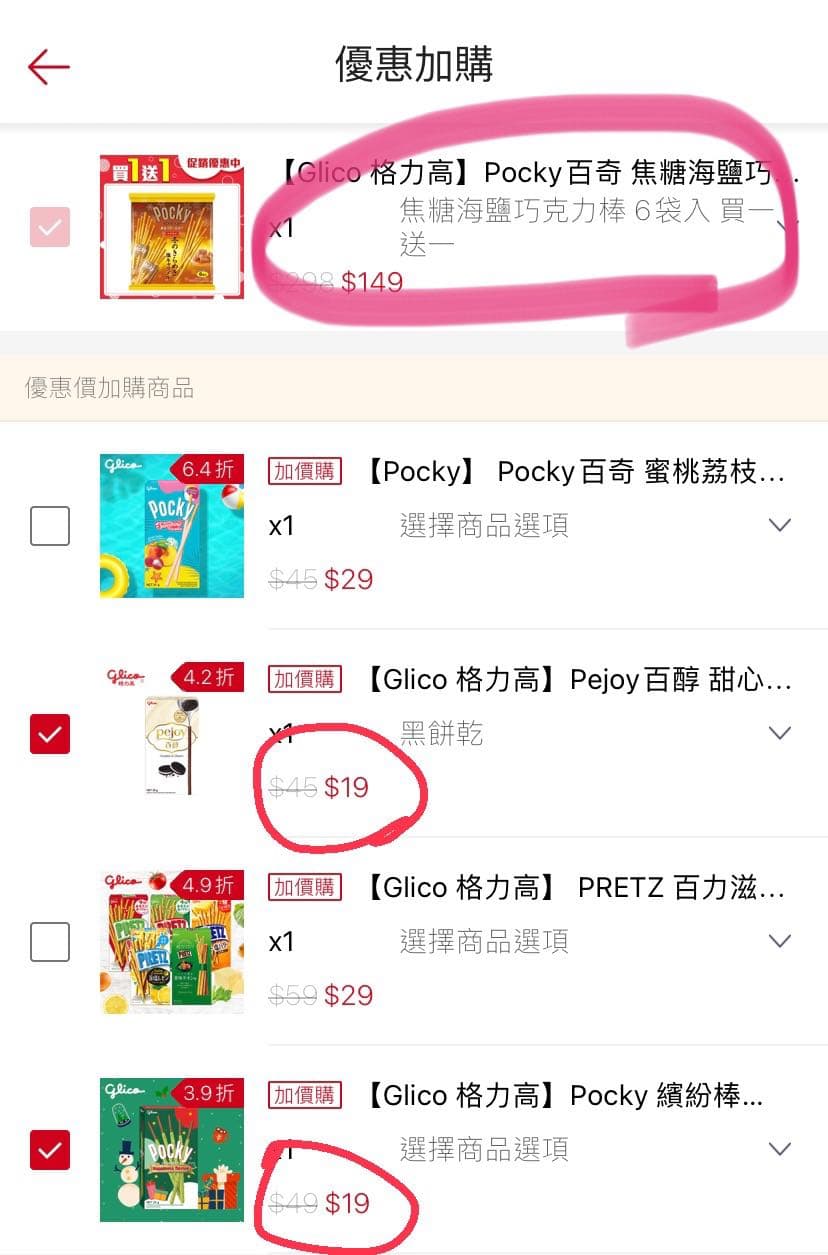This screenshot has width=828, height=1255.
Task: Expand the 黑餅乾 option dropdown for Pejoy
Action: coord(779,732)
